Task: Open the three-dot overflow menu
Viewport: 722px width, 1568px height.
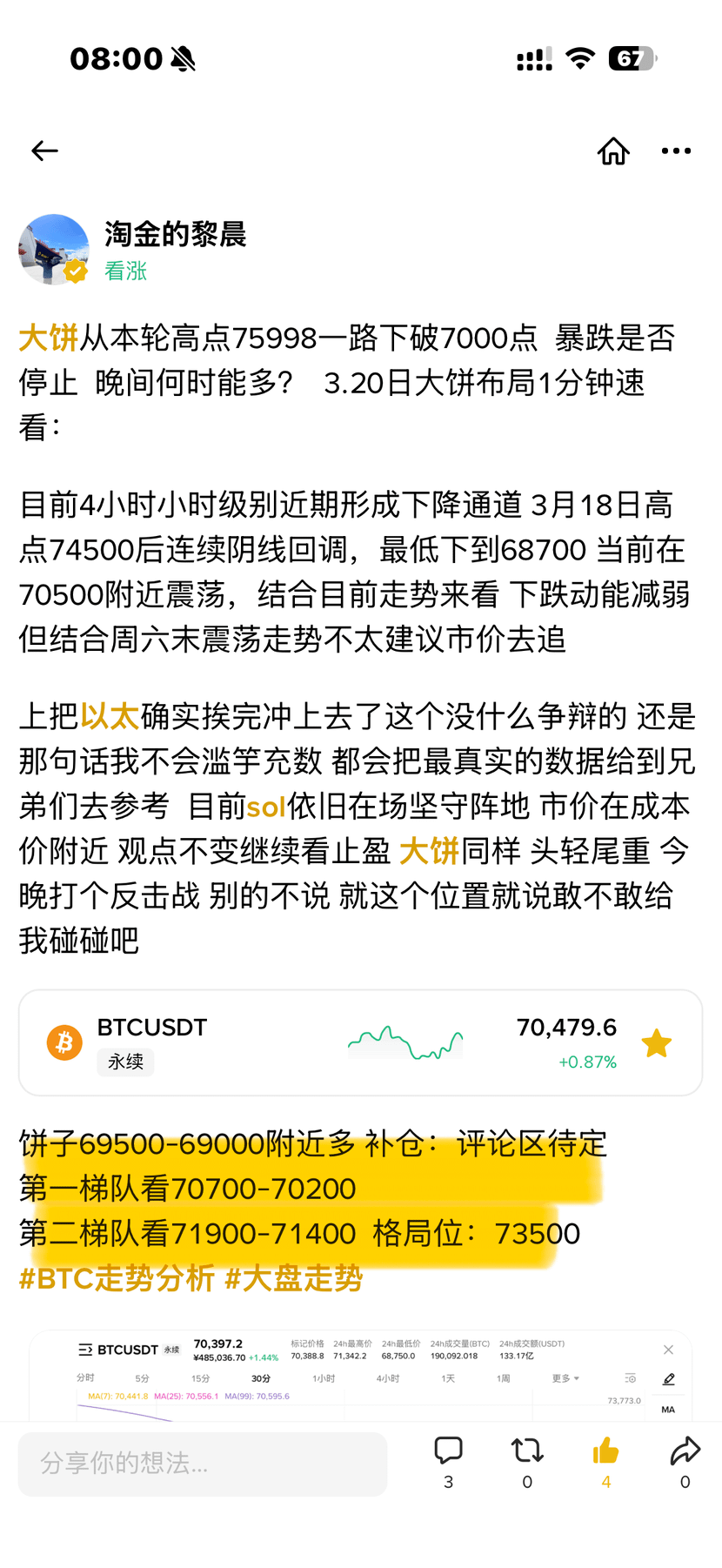Action: tap(676, 151)
